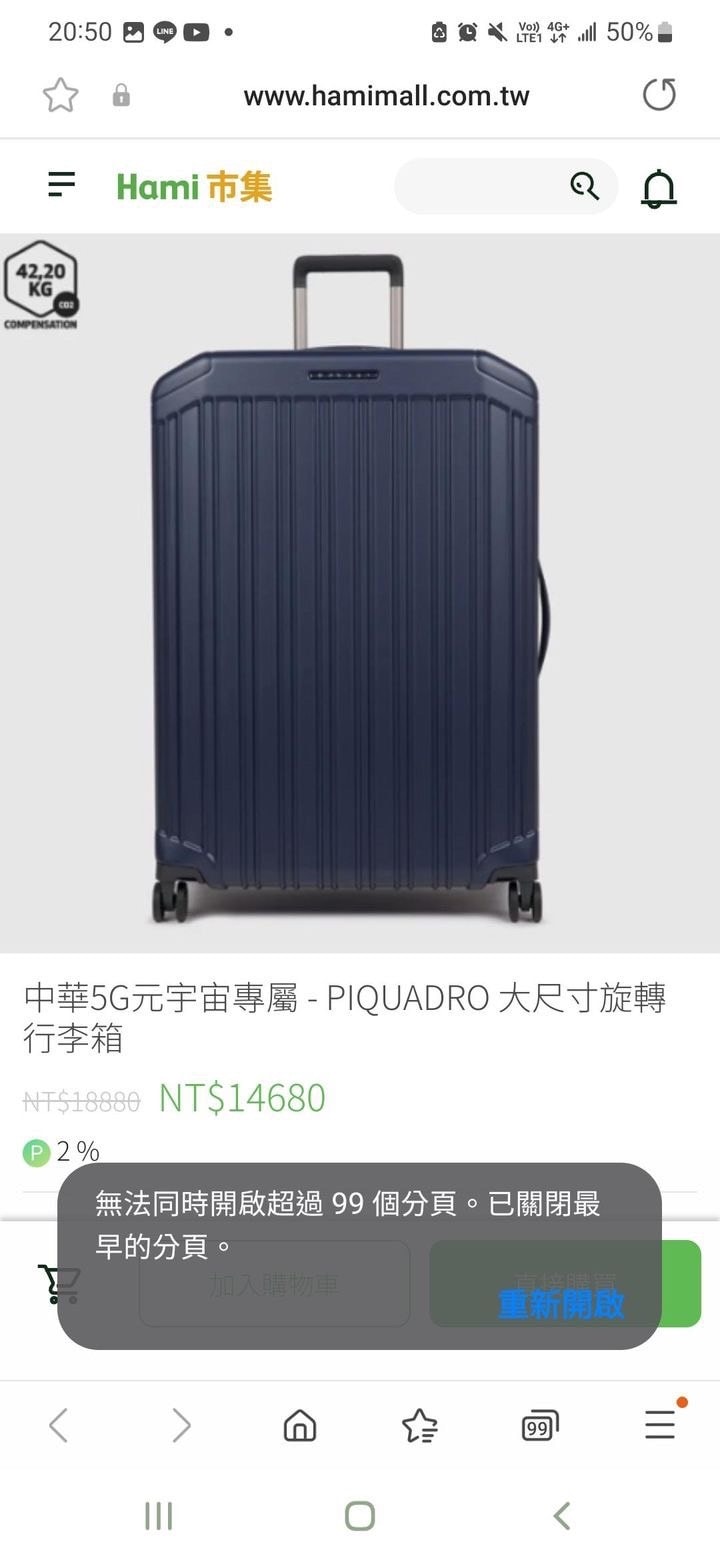
Task: Go back to the previous browser page
Action: [x=59, y=1425]
